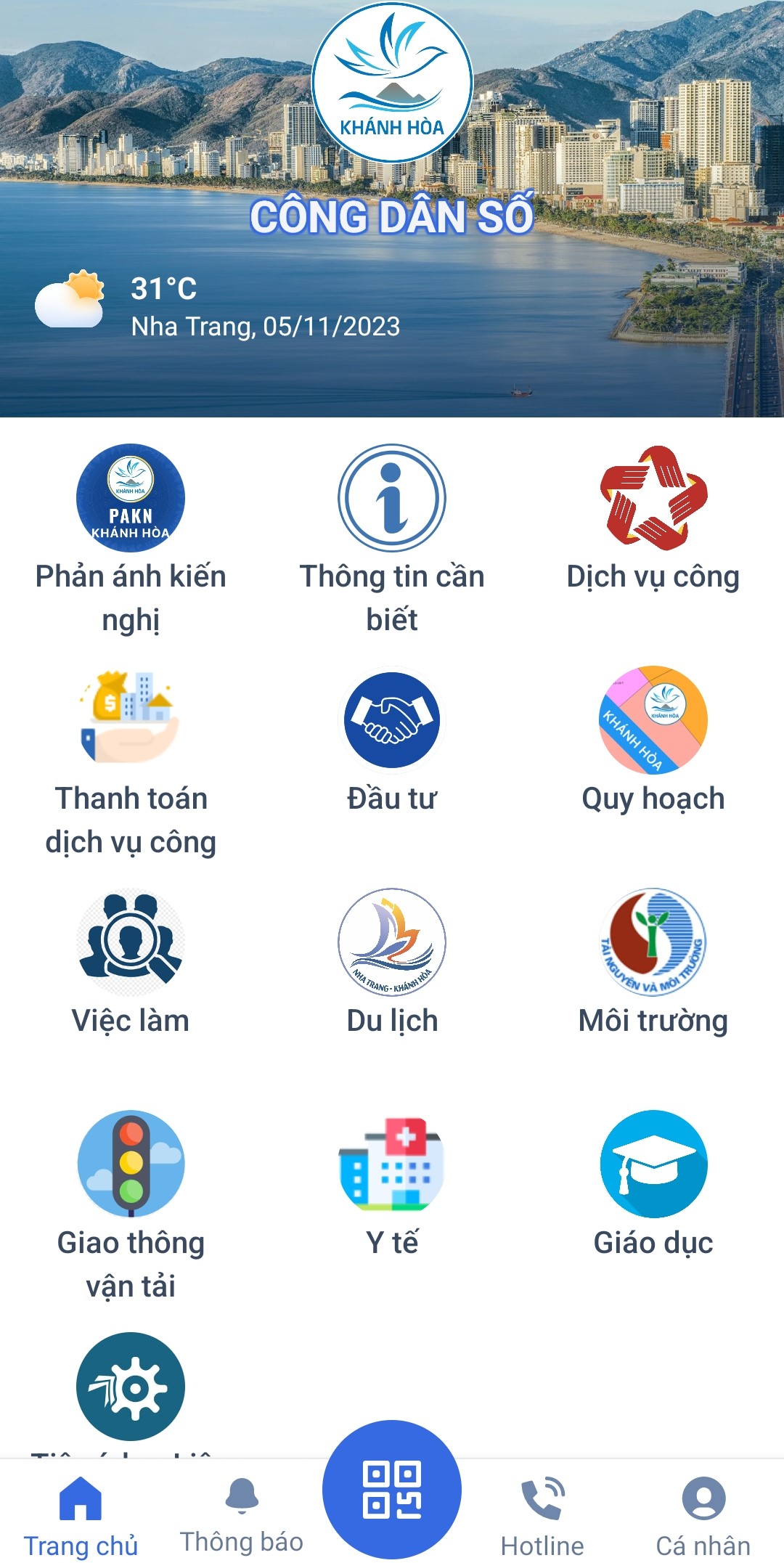Open Thanh toán dịch vụ công
Viewport: 784px width, 1563px height.
click(131, 722)
